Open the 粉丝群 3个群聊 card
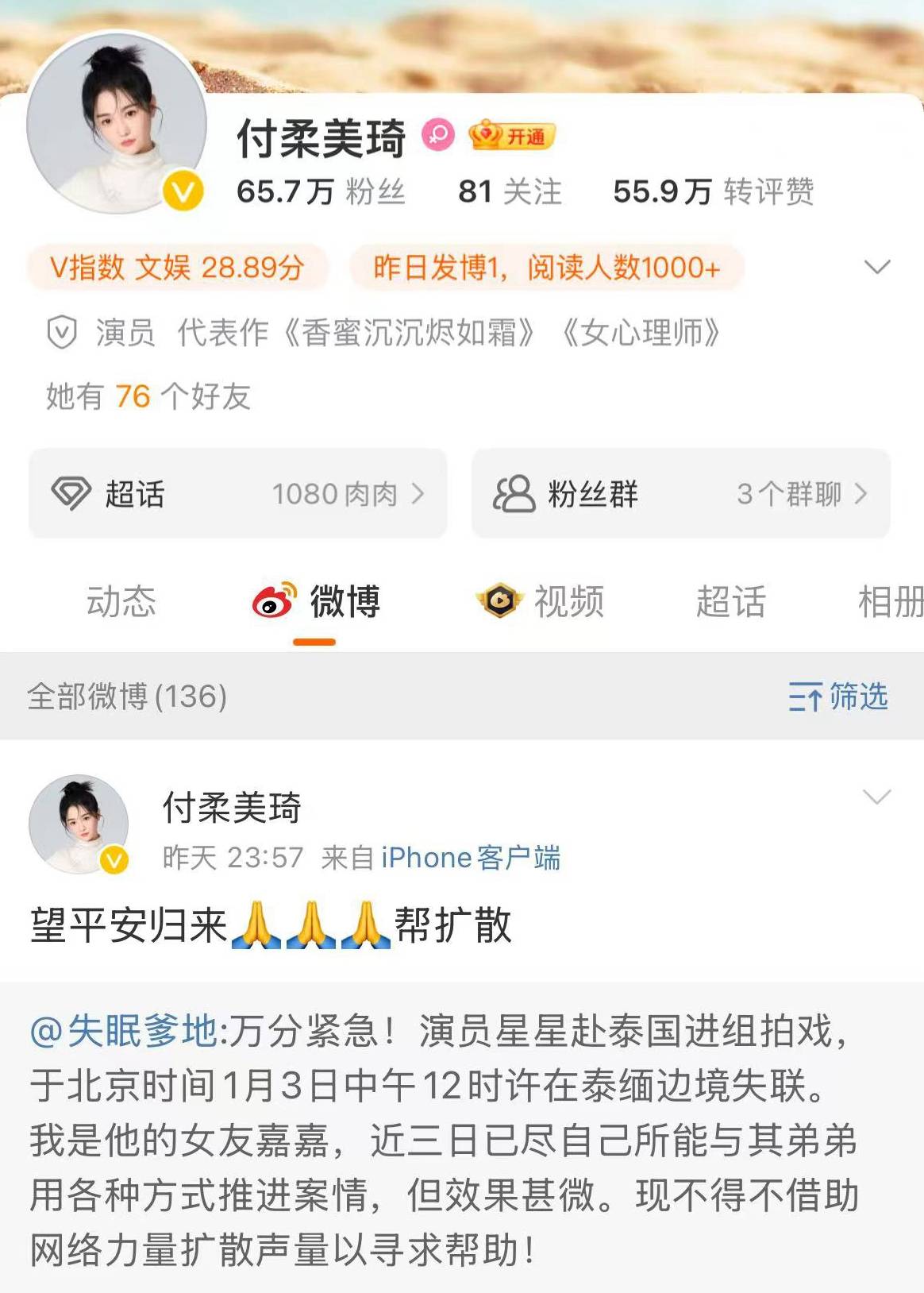924x1293 pixels. point(680,493)
